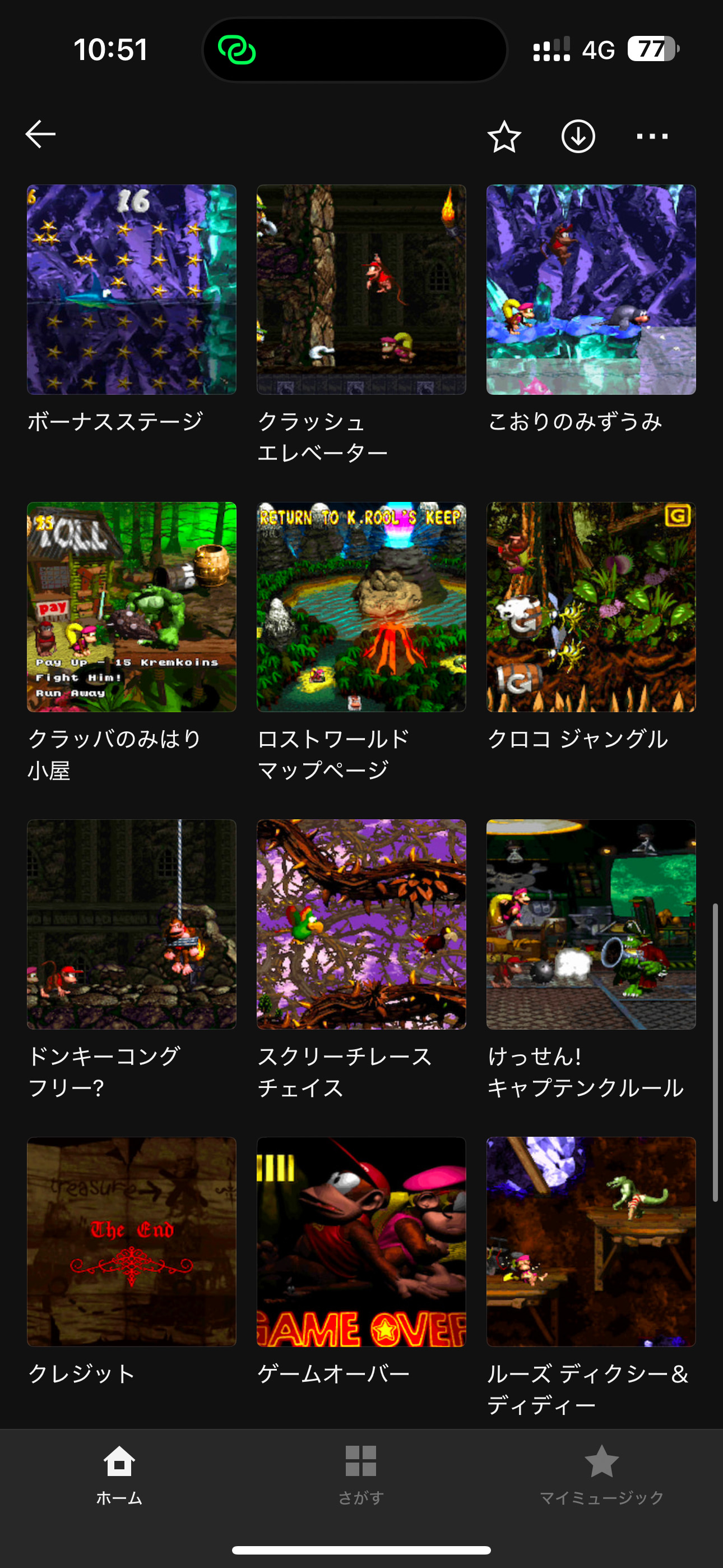Open ドンキーコング フリー? track
This screenshot has width=723, height=1568.
(x=132, y=924)
